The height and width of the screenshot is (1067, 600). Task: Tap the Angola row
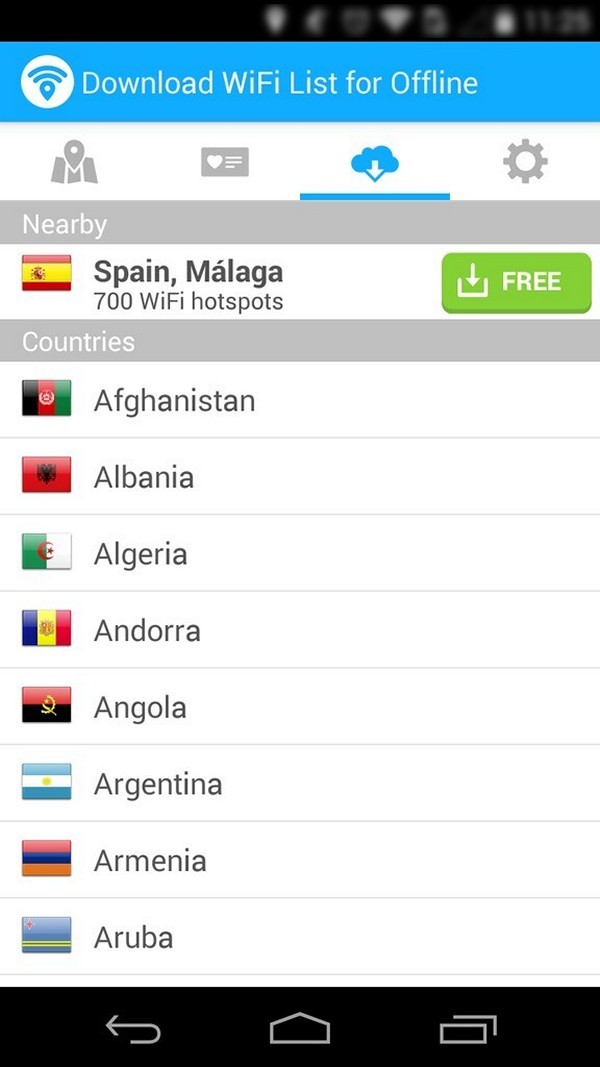300,706
